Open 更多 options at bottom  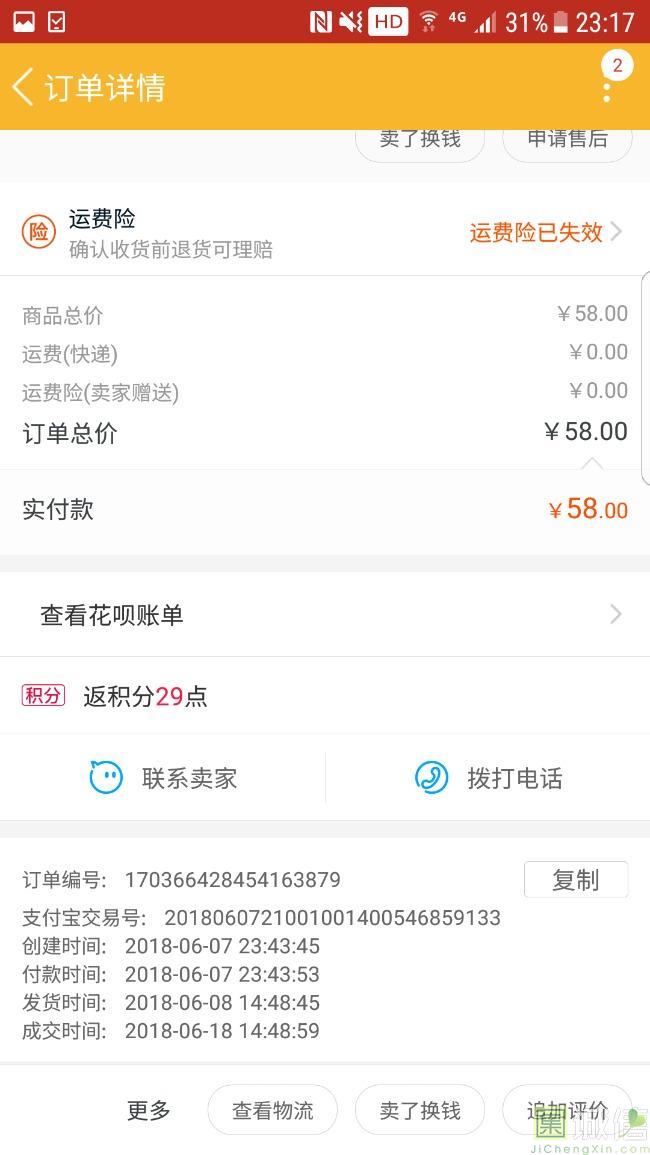148,1110
